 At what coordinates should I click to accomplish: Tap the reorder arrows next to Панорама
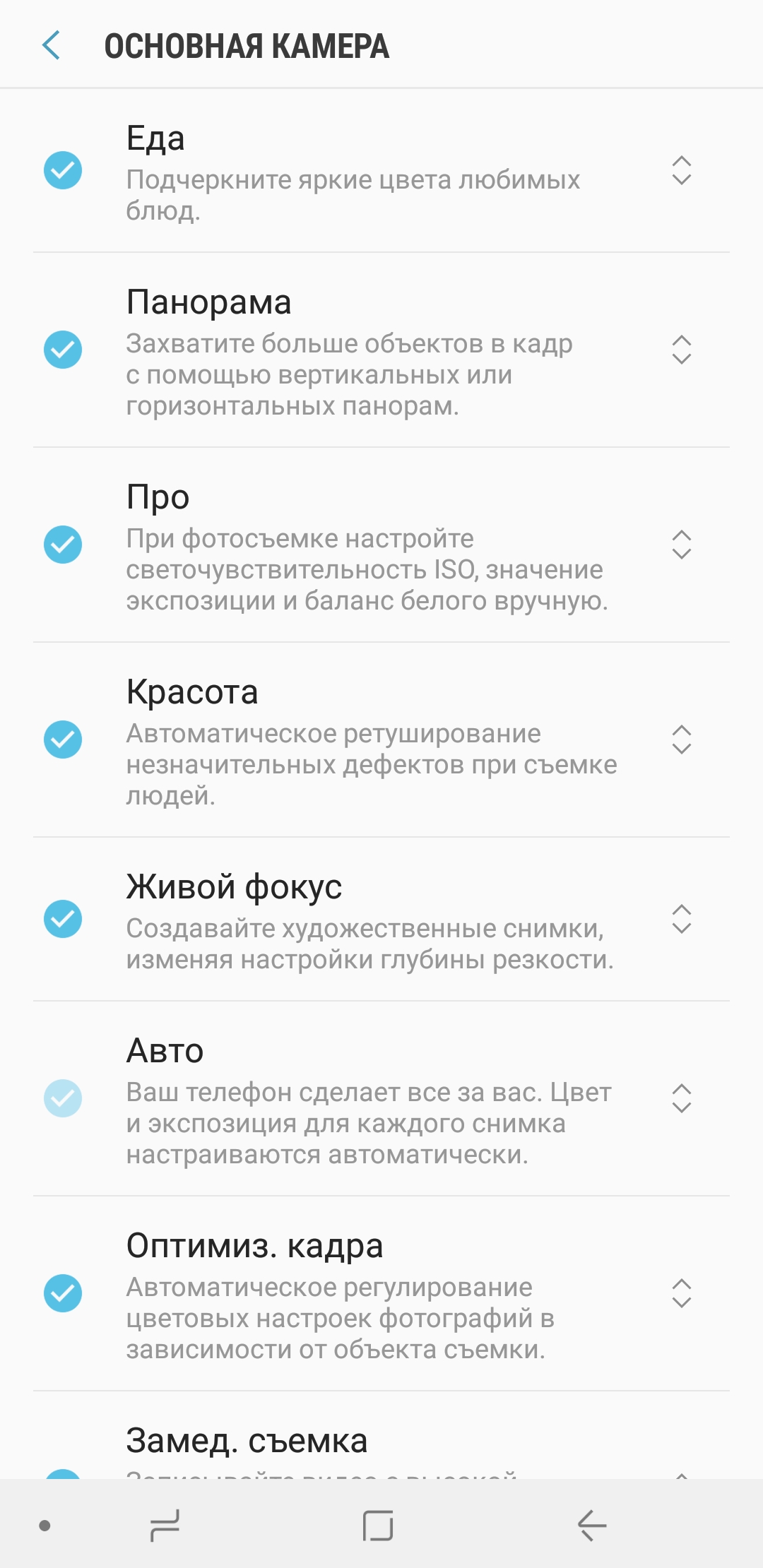coord(681,350)
